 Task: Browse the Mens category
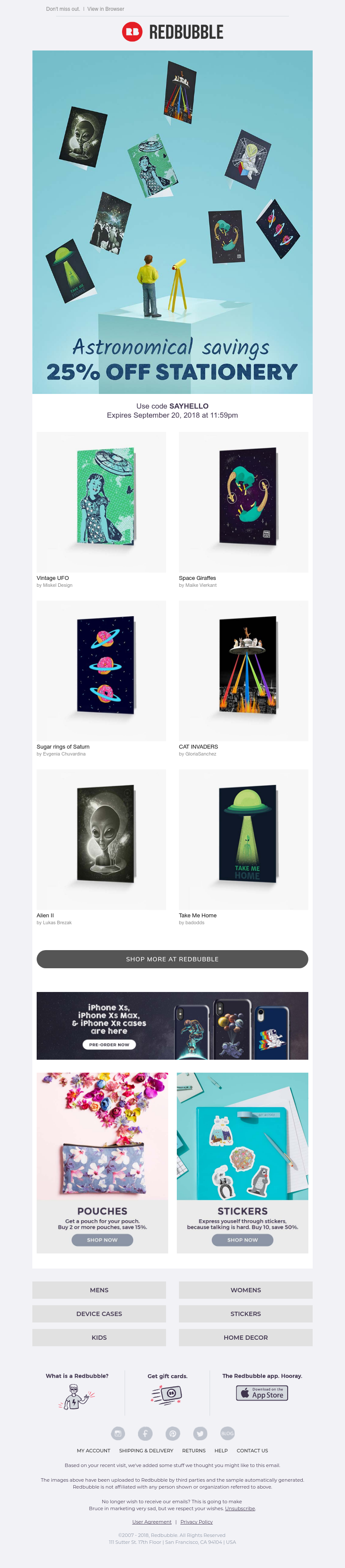click(x=99, y=1290)
